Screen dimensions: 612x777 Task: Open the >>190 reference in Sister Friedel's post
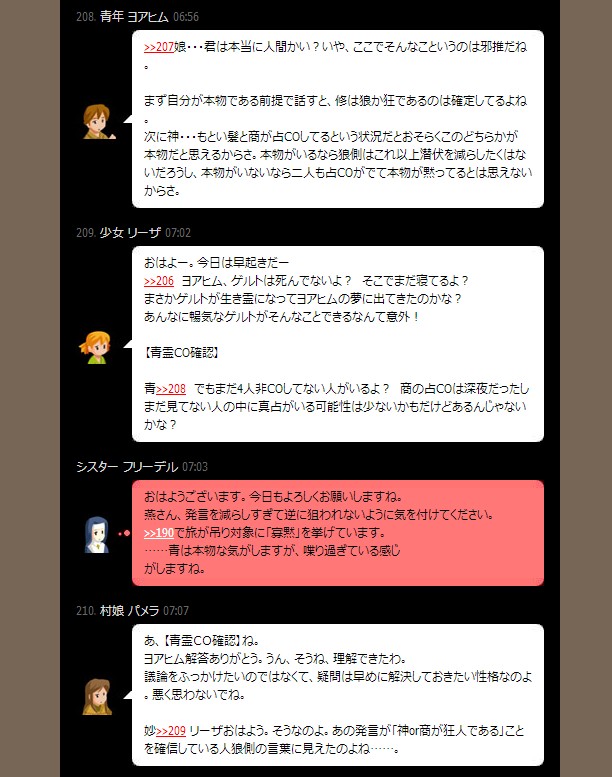tap(159, 533)
